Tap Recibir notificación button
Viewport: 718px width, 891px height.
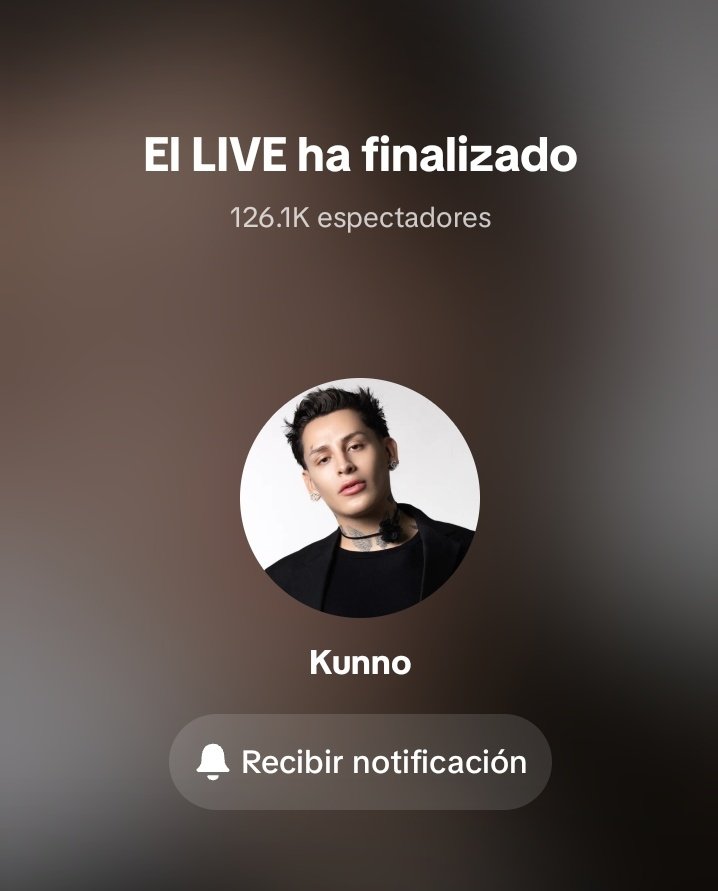point(360,762)
